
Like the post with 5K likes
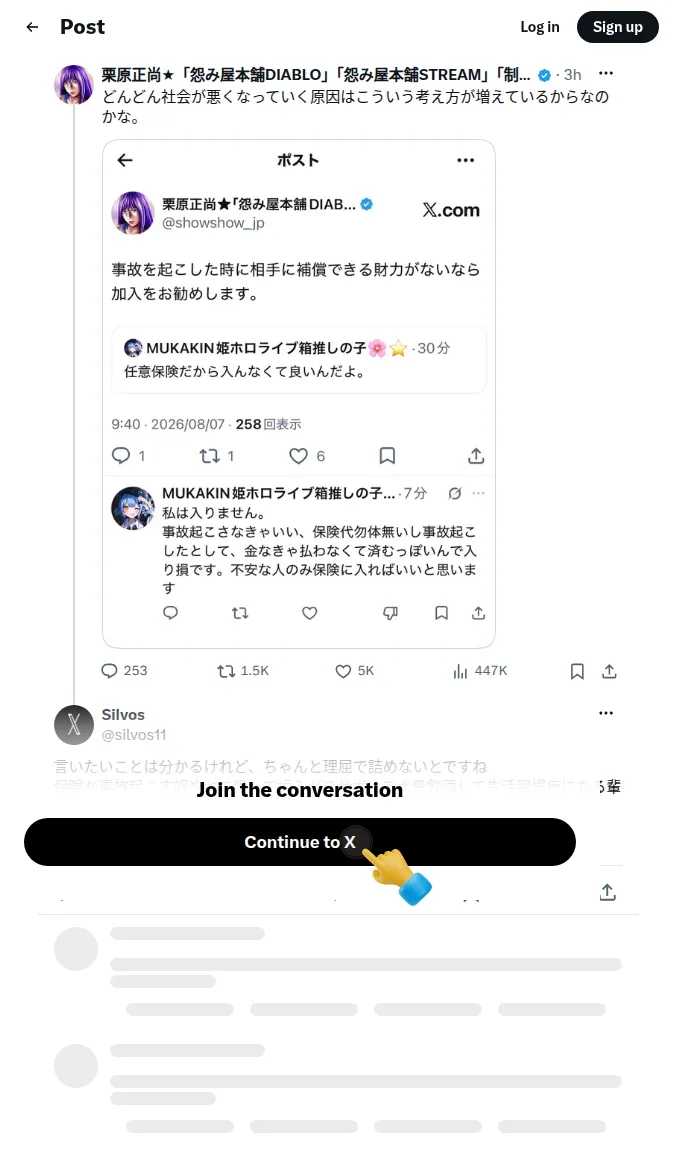[355, 670]
